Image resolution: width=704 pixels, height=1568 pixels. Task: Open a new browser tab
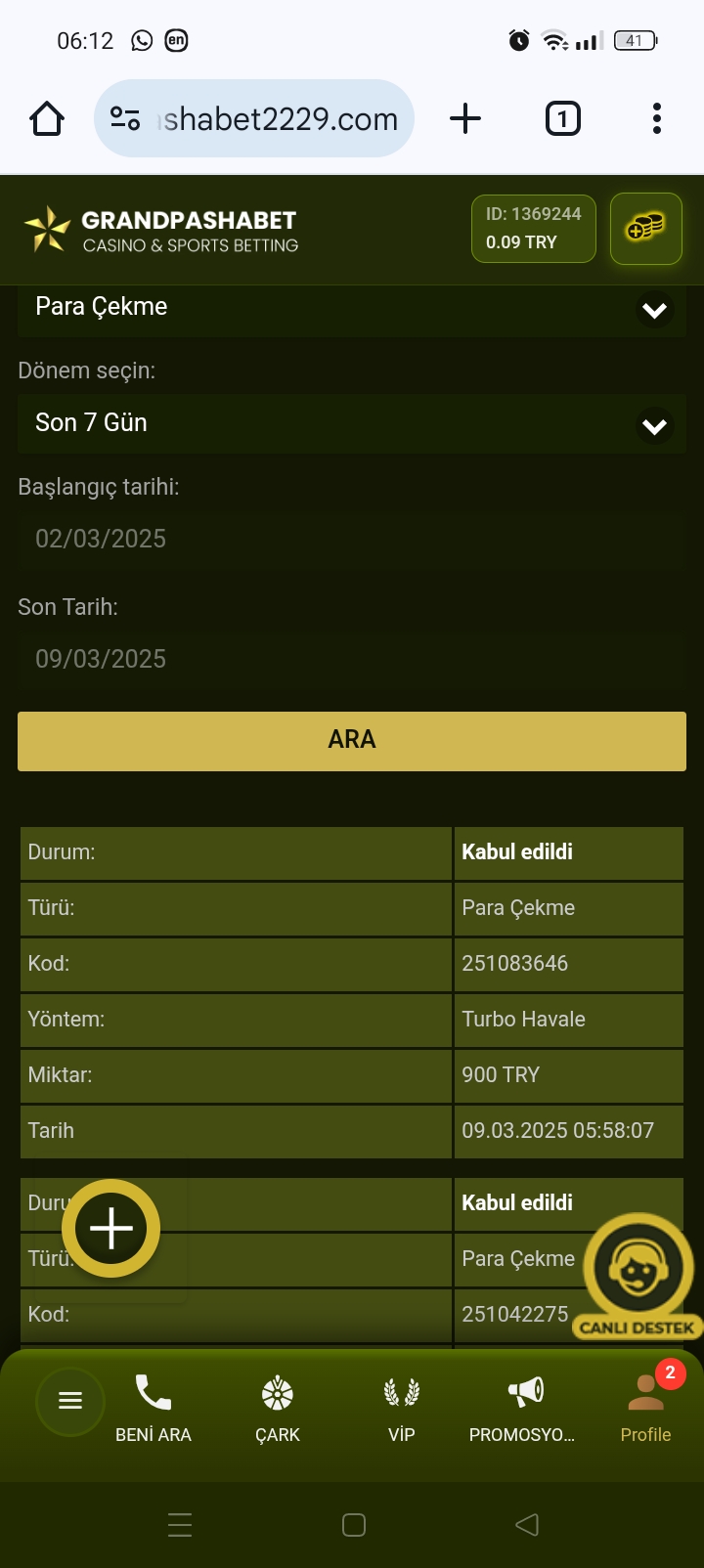[465, 119]
